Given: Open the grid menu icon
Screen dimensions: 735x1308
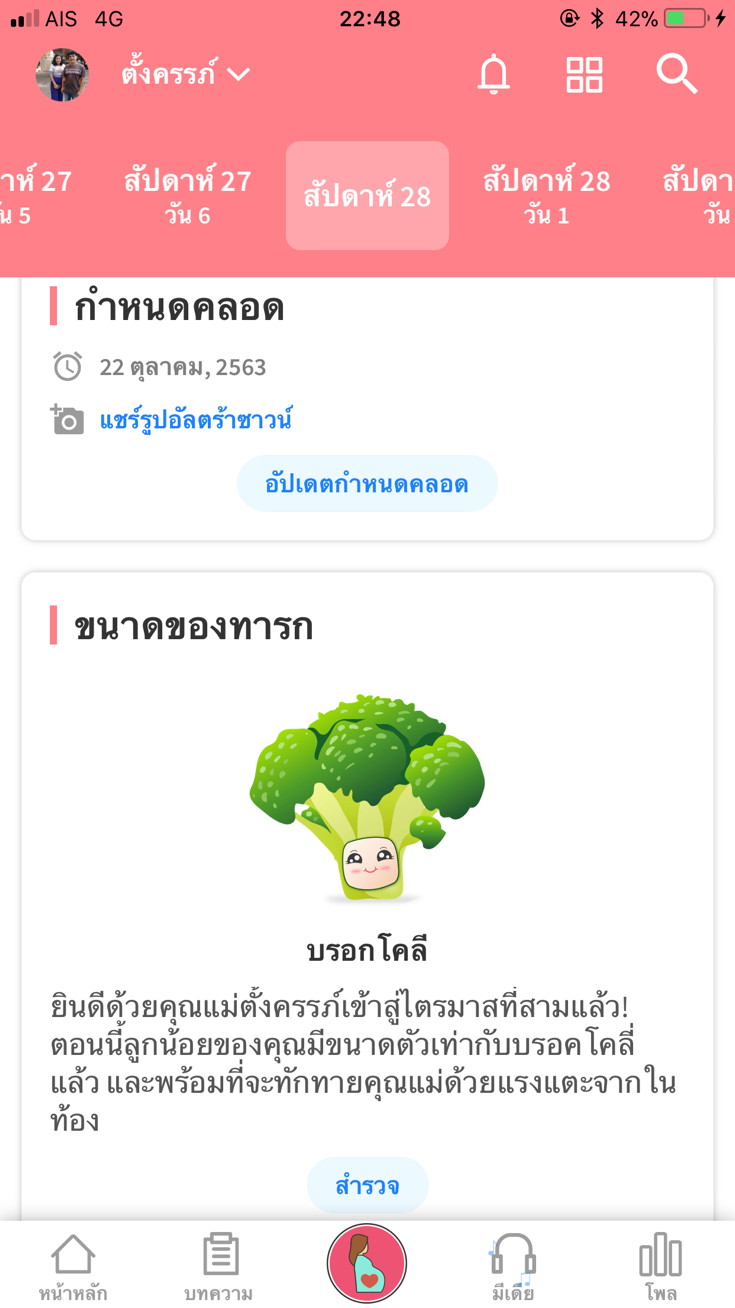Looking at the screenshot, I should (x=584, y=75).
